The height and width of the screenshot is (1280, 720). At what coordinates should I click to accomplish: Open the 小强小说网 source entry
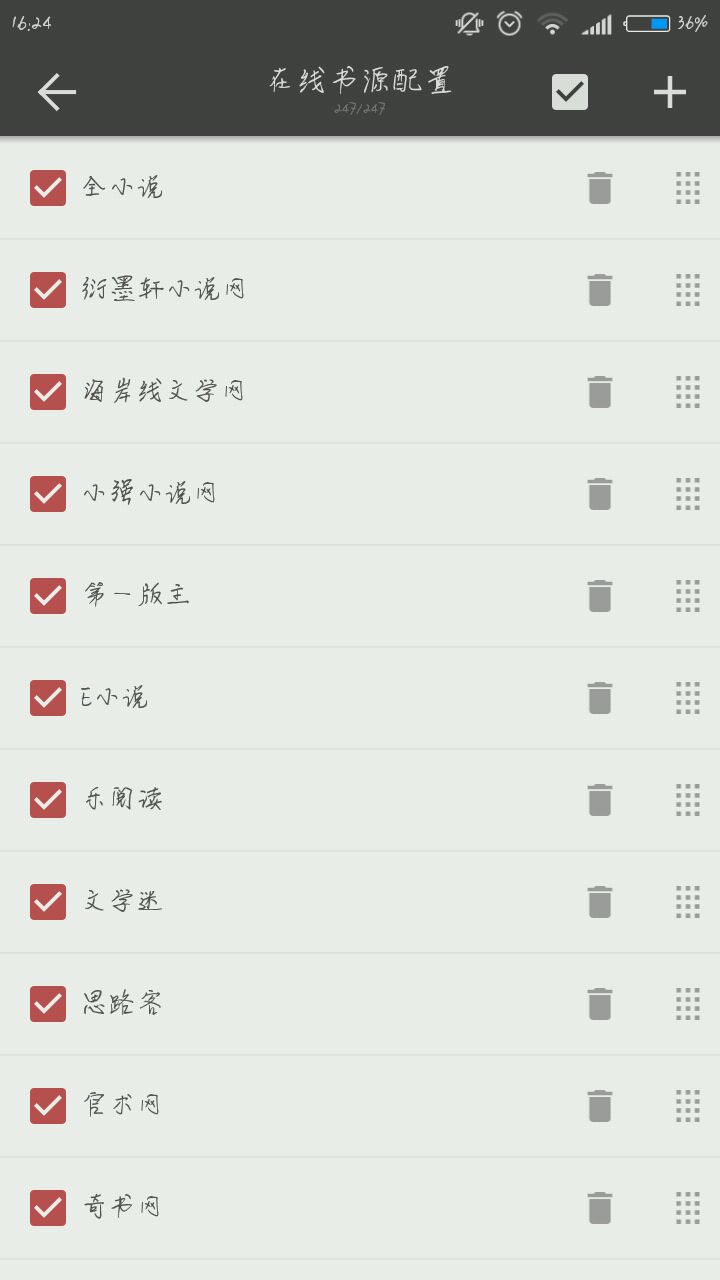tap(150, 494)
